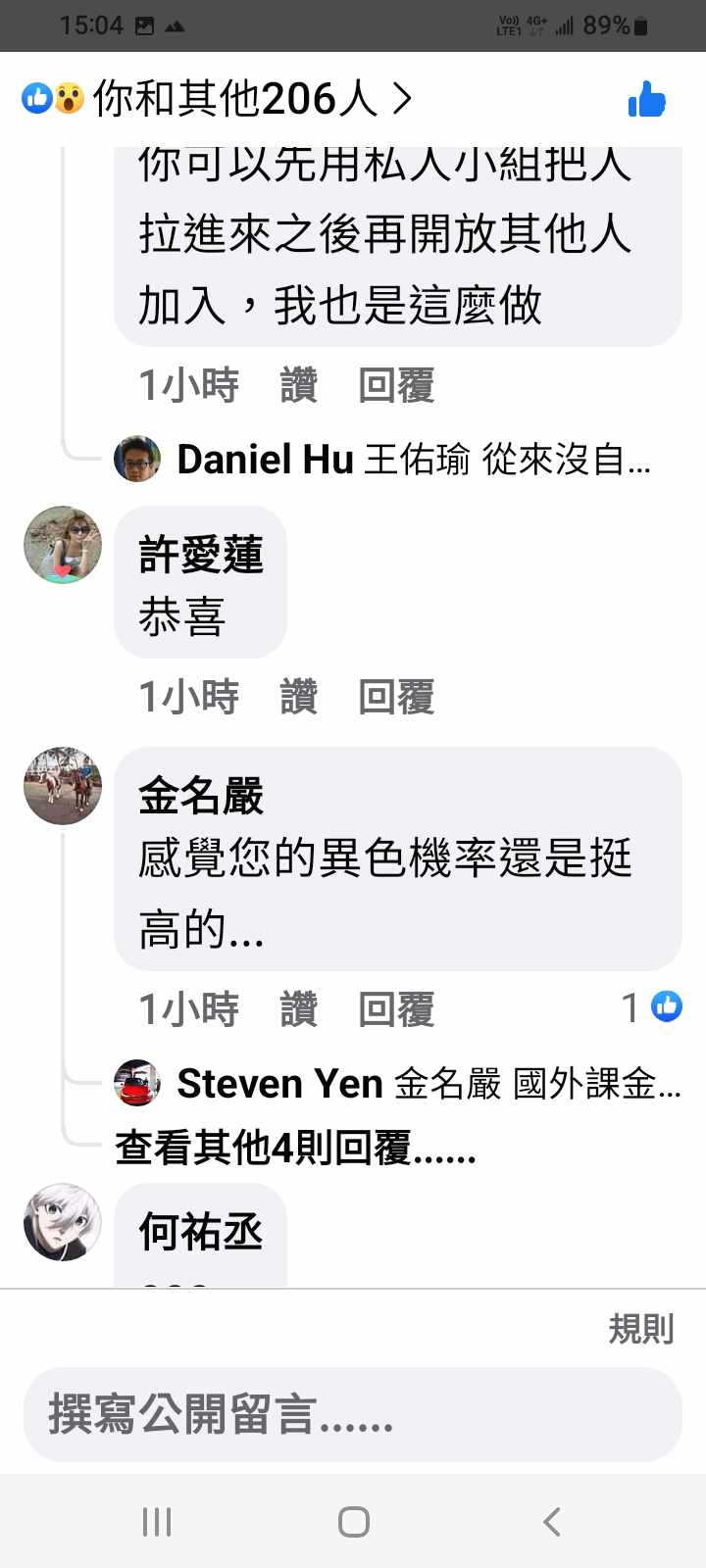Open 許愛蓮's profile picture
The height and width of the screenshot is (1568, 706).
point(63,545)
